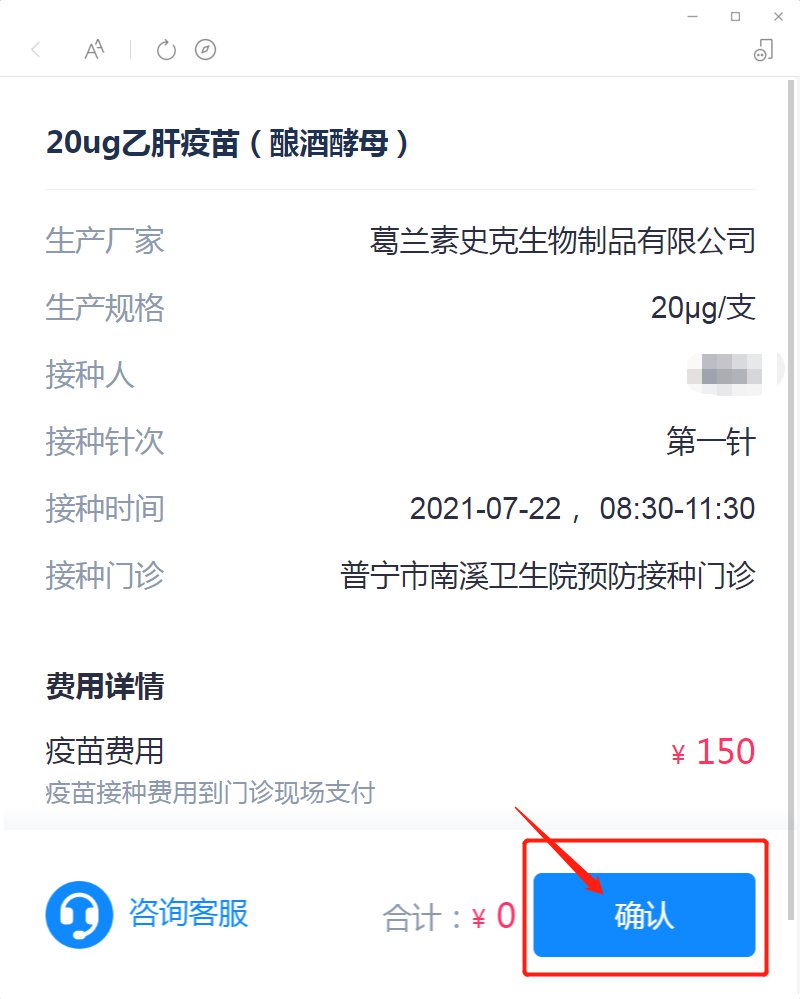
Task: Open page in browser via compass icon
Action: (205, 50)
